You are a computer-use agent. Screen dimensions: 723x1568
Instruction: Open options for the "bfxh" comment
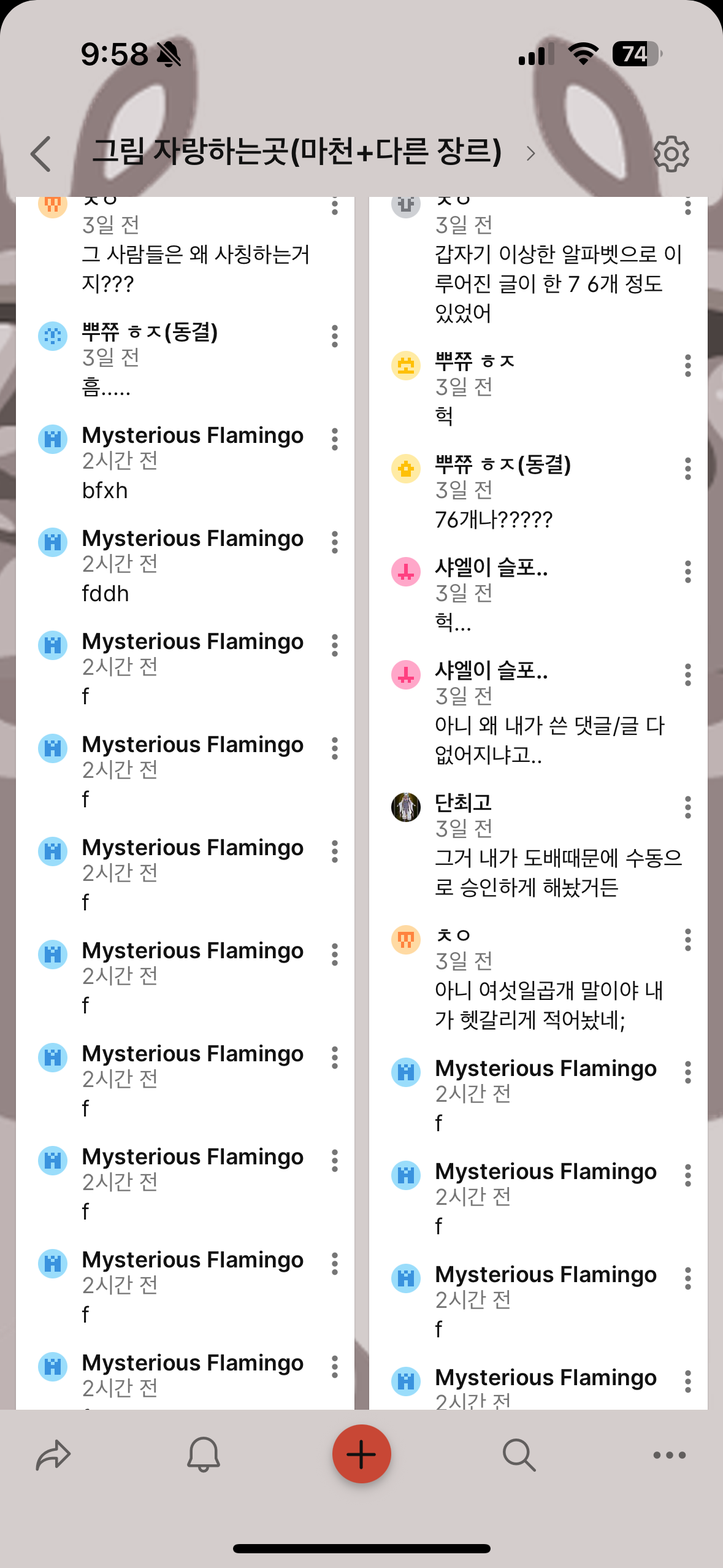(x=335, y=439)
